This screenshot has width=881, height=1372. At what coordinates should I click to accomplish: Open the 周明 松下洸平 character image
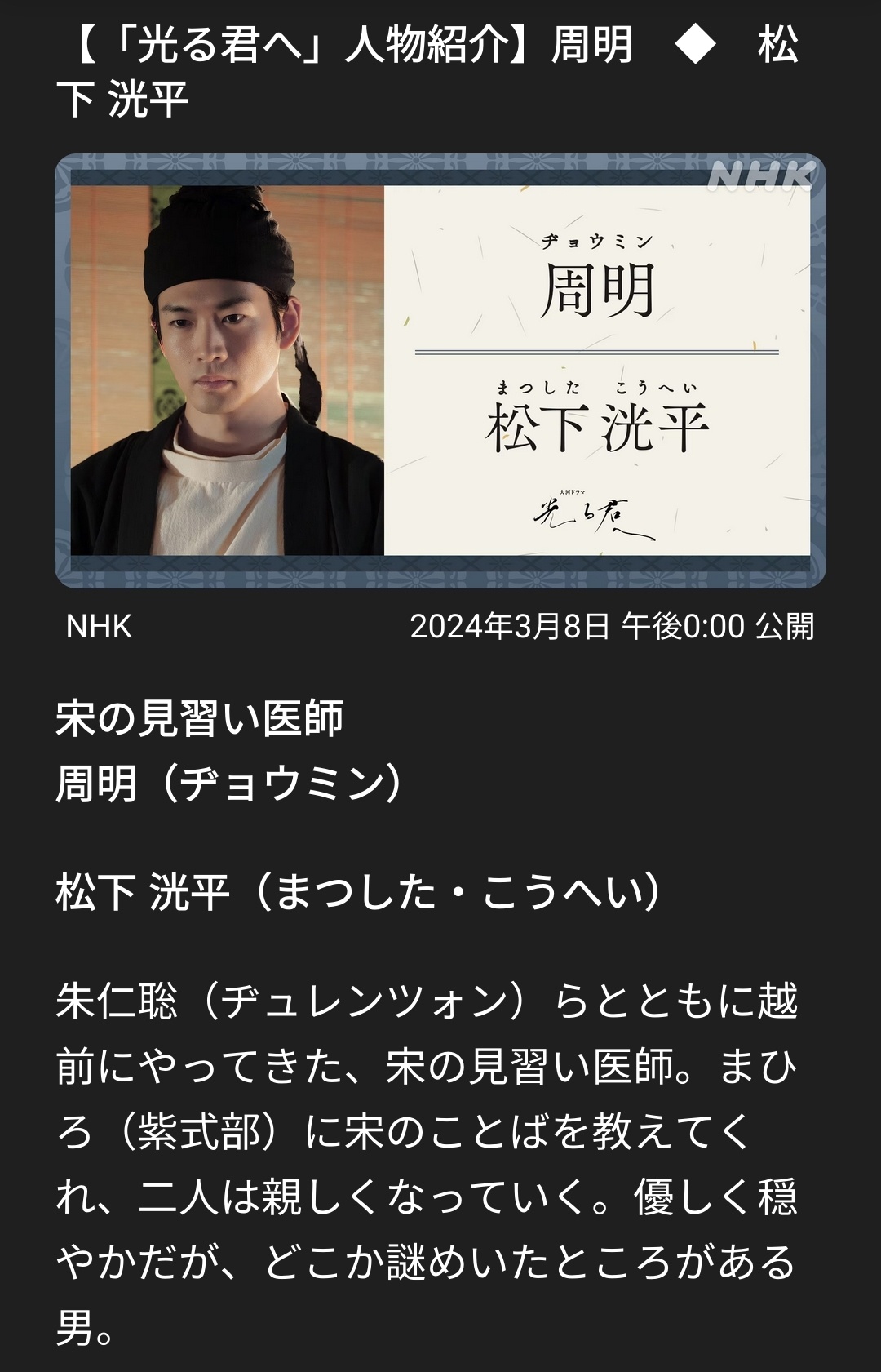click(x=440, y=371)
